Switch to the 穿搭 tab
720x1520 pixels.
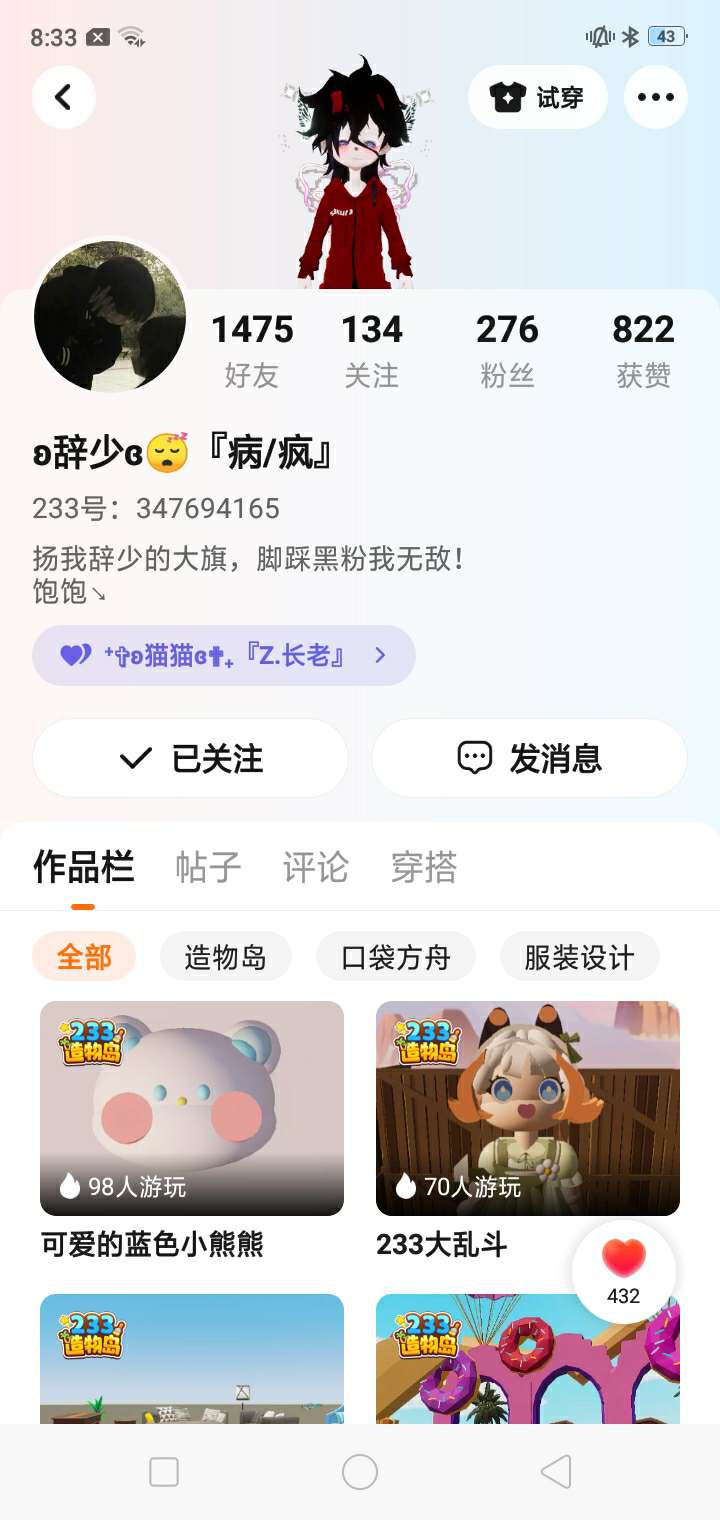(423, 867)
